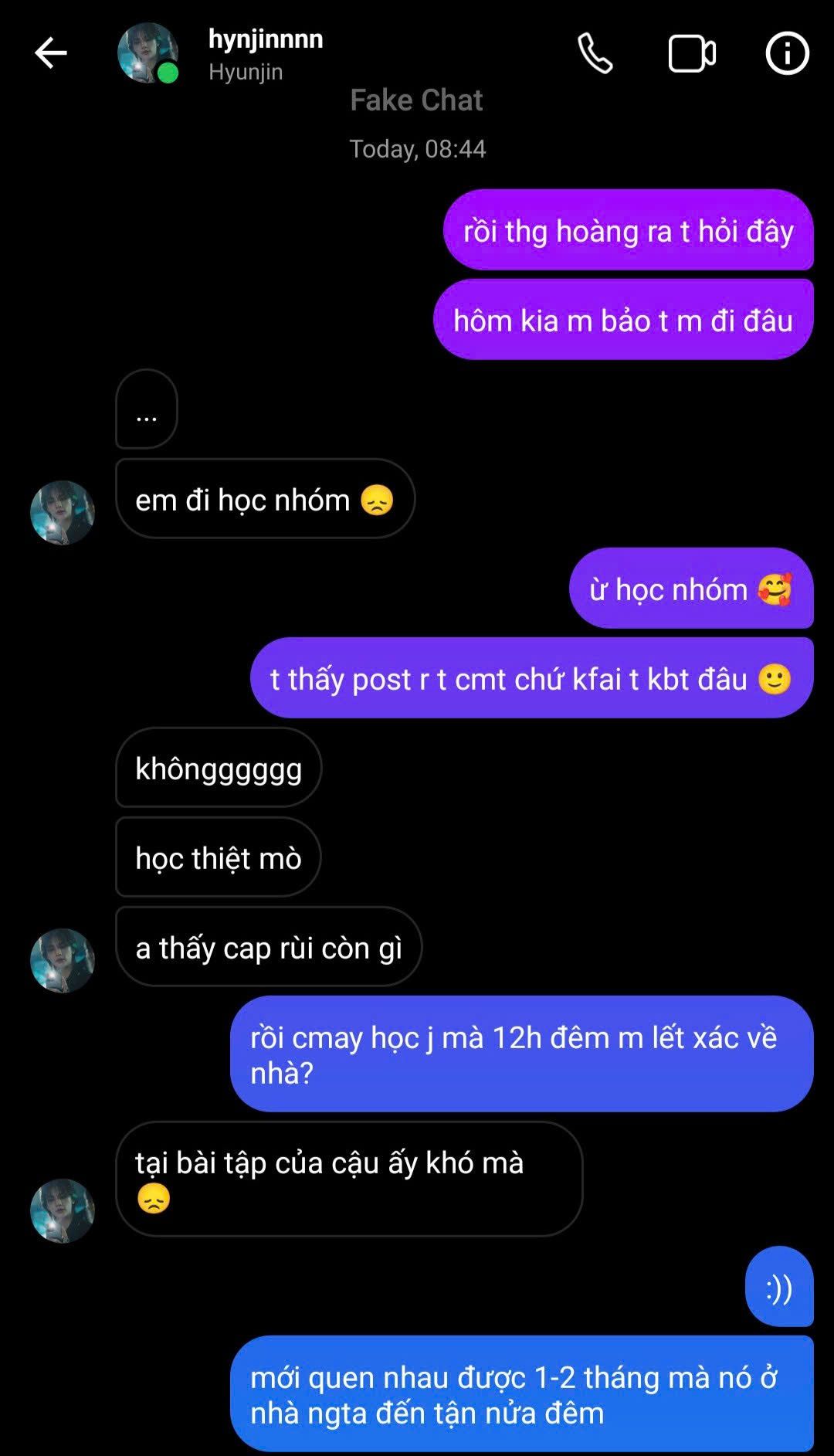Go back using the arrow
This screenshot has width=834, height=1456.
(x=51, y=53)
